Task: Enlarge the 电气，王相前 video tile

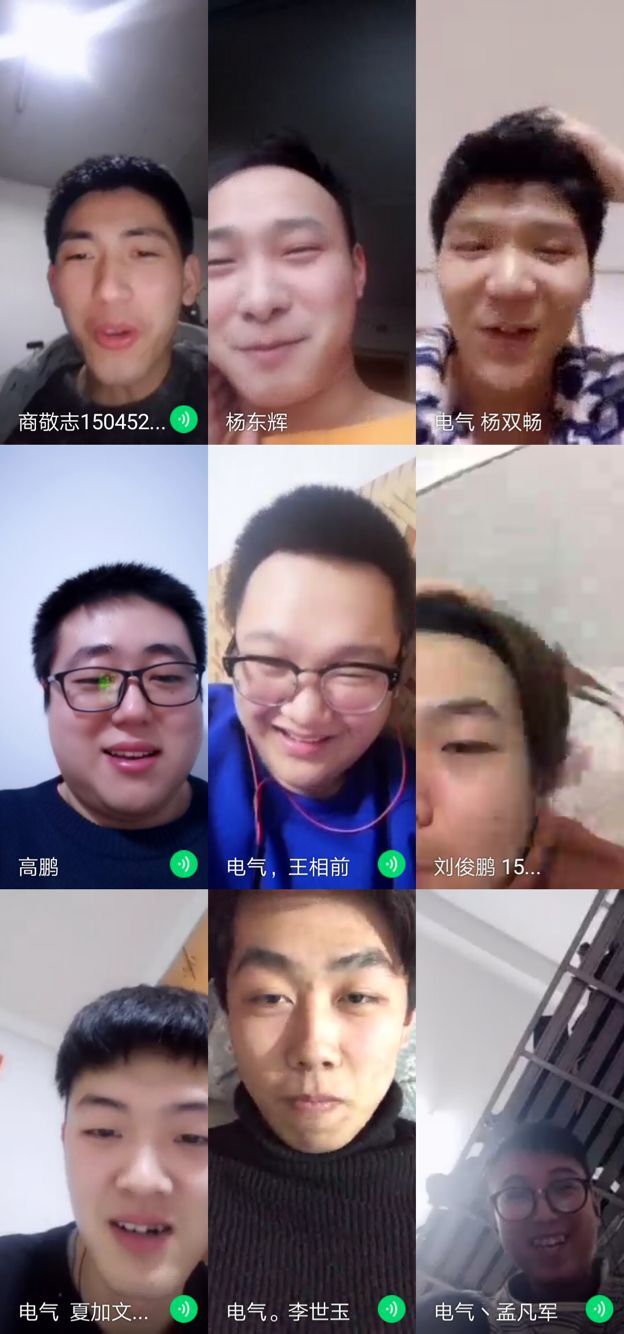Action: [x=311, y=667]
